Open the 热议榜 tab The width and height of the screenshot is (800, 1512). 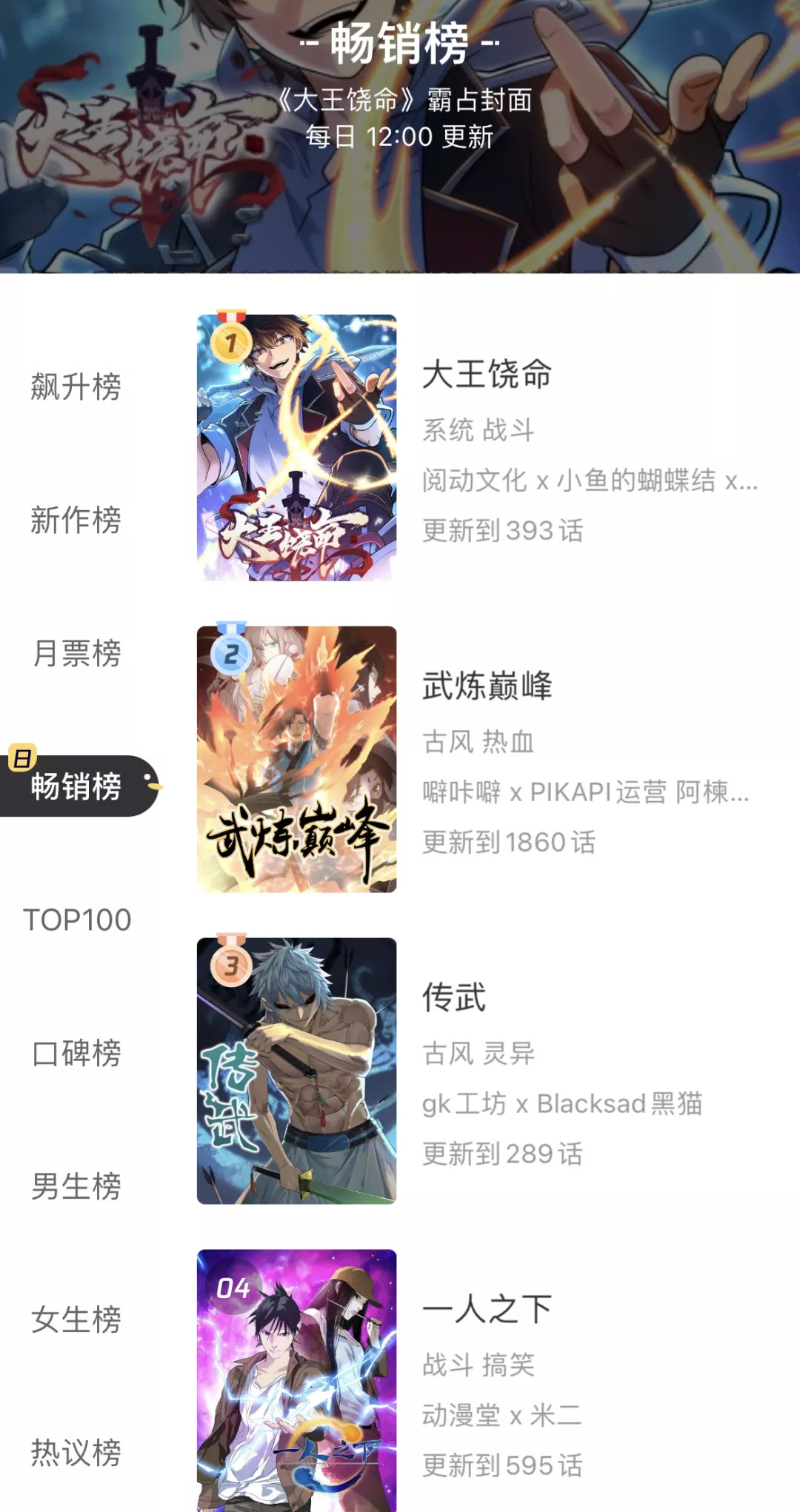point(76,1453)
